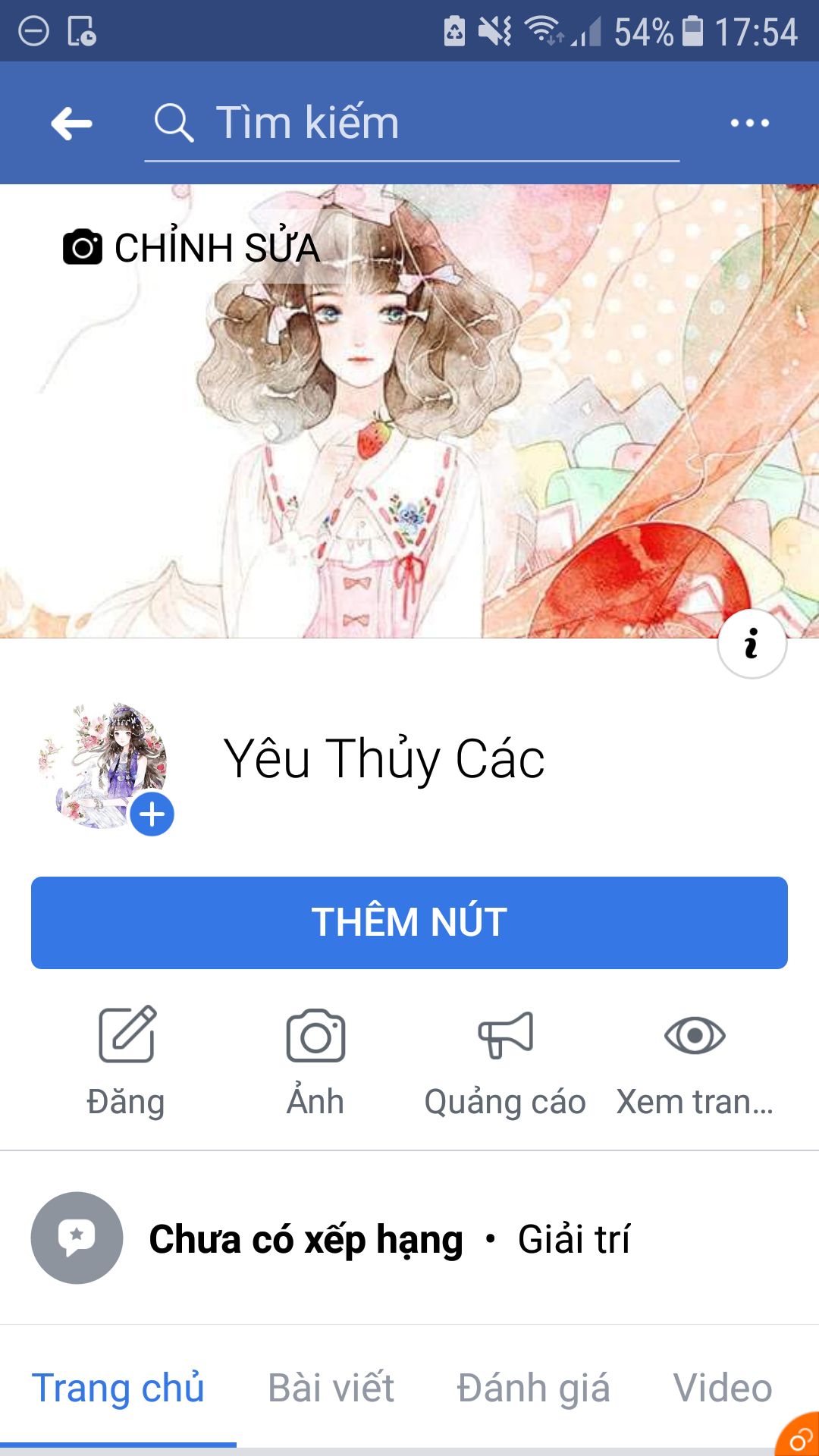
Task: Add to profile picture with plus badge
Action: (152, 814)
